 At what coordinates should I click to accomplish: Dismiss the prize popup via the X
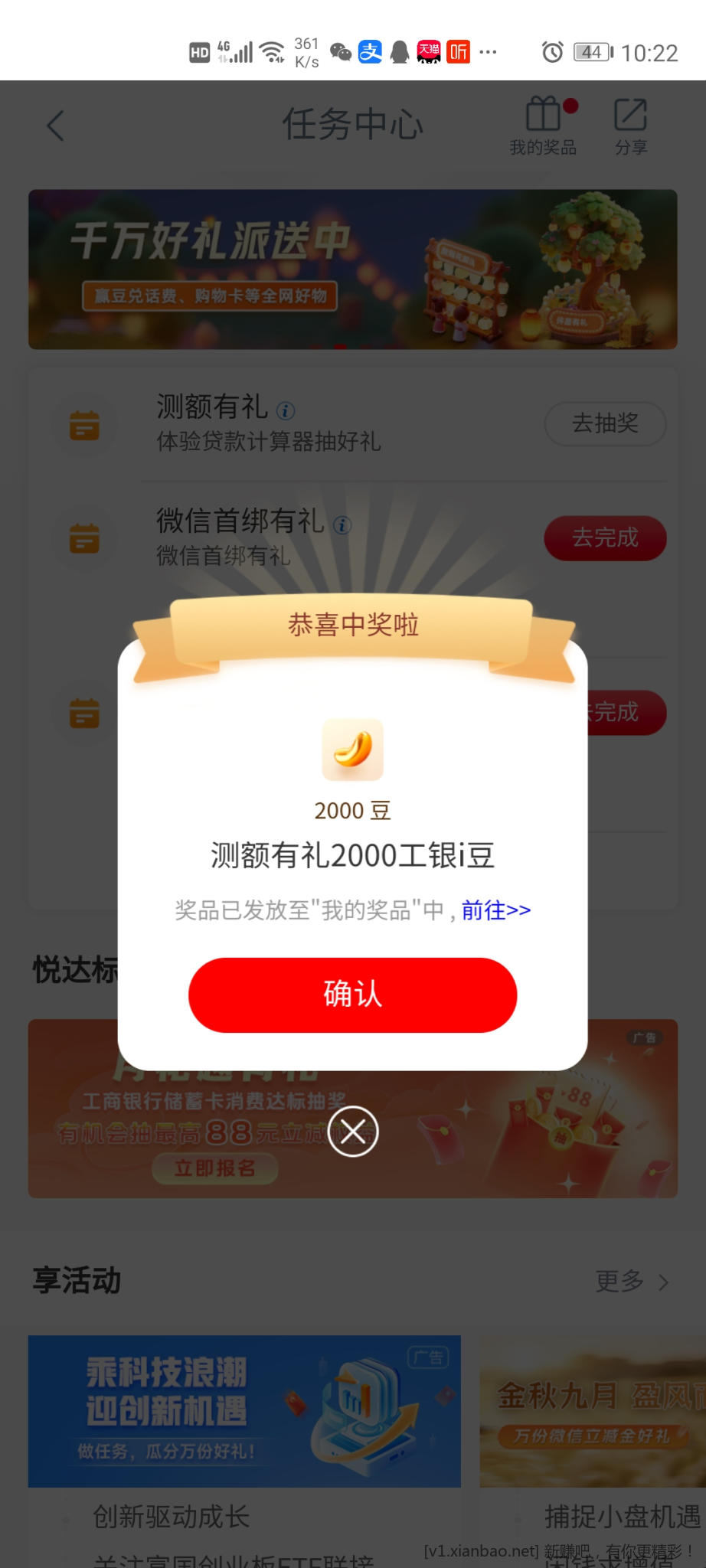[352, 1131]
